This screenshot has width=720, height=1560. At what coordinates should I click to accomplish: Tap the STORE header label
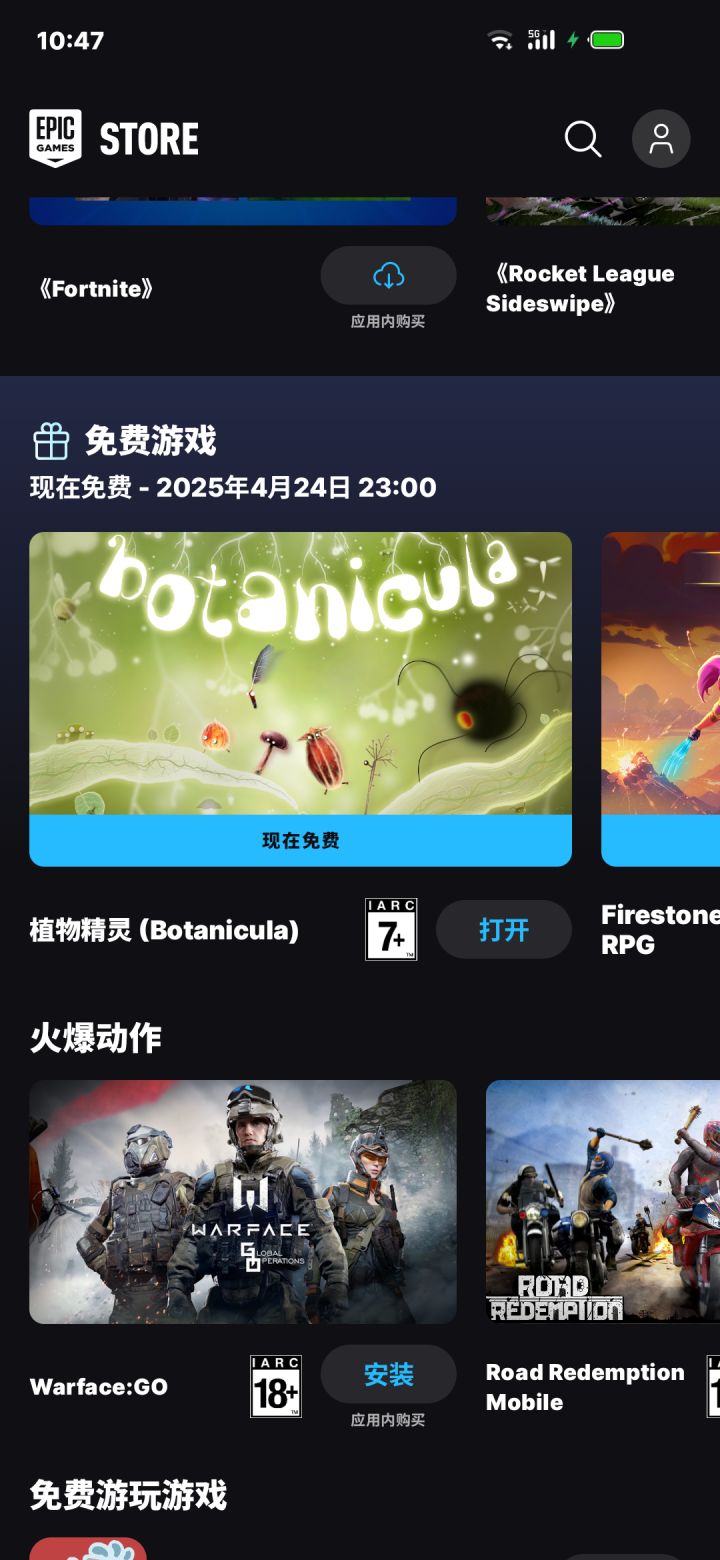[148, 138]
